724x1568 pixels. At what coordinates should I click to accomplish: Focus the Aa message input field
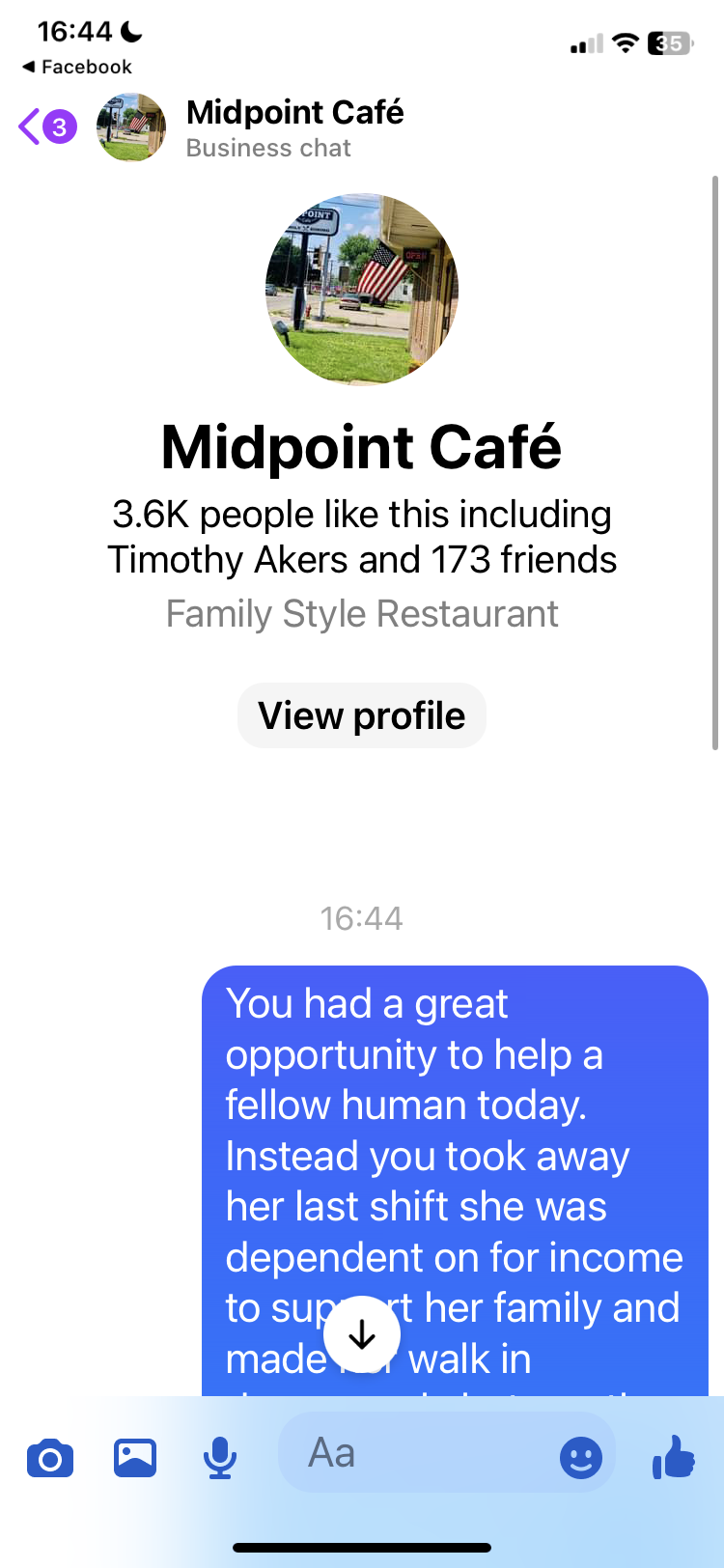(415, 1453)
